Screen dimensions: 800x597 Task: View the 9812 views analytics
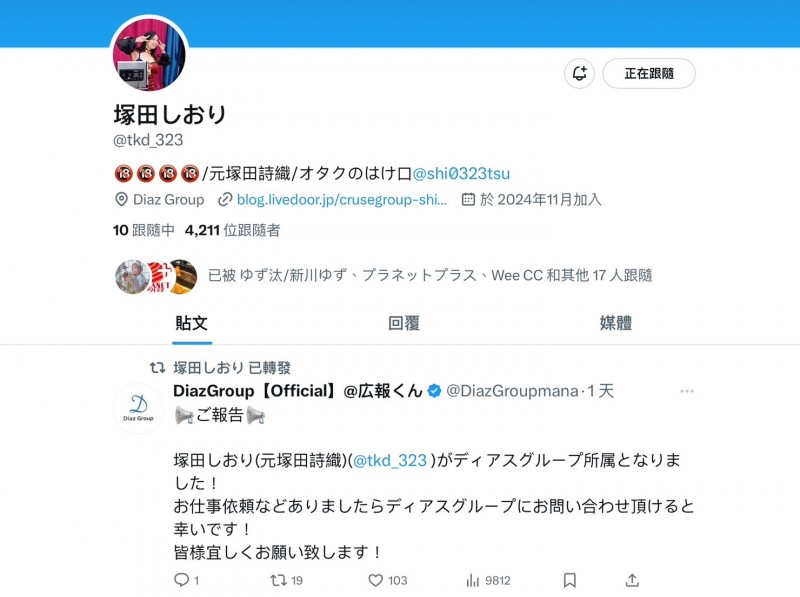click(474, 580)
